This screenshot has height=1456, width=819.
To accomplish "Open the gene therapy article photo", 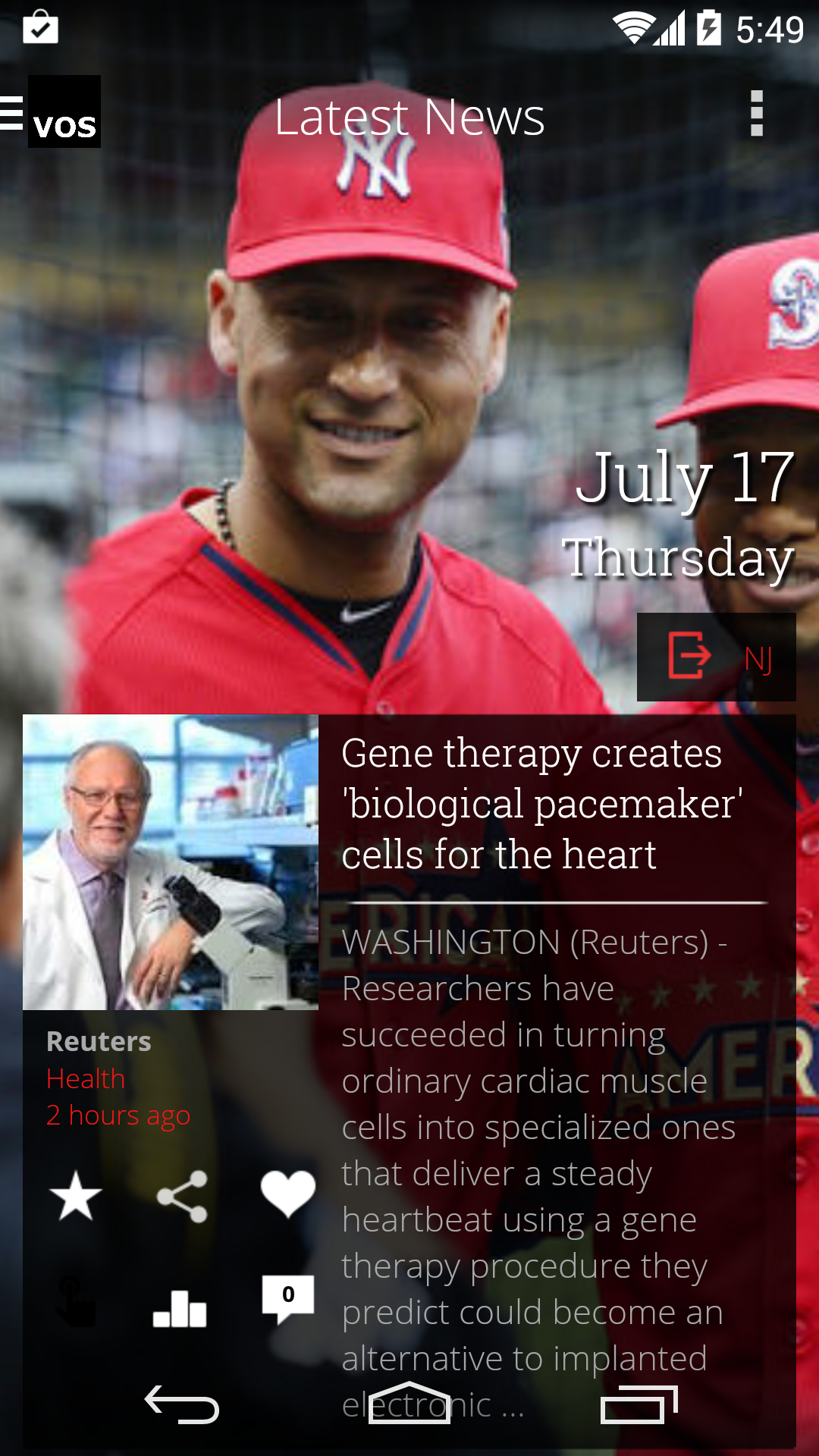I will pyautogui.click(x=171, y=862).
